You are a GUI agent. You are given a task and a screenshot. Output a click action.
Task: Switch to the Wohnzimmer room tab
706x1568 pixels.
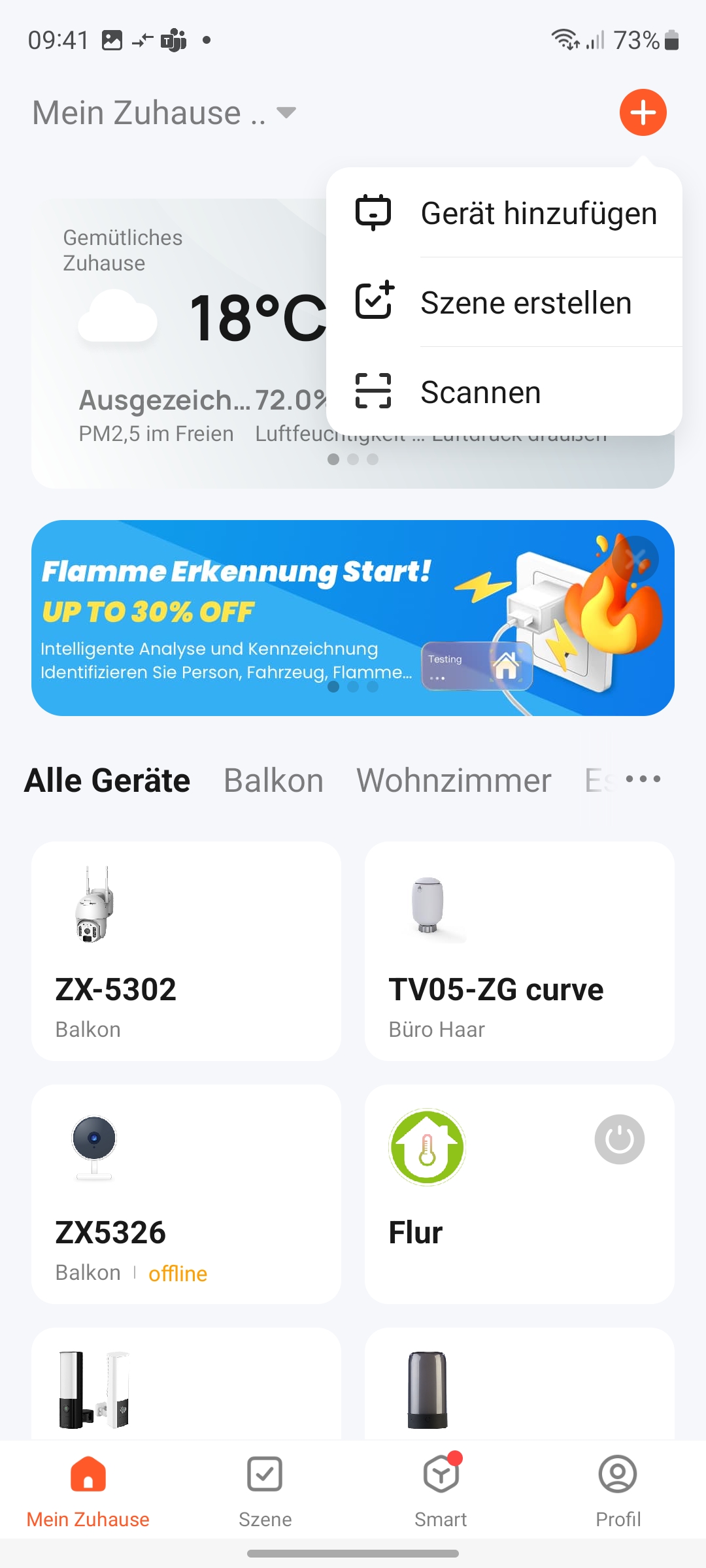coord(454,780)
